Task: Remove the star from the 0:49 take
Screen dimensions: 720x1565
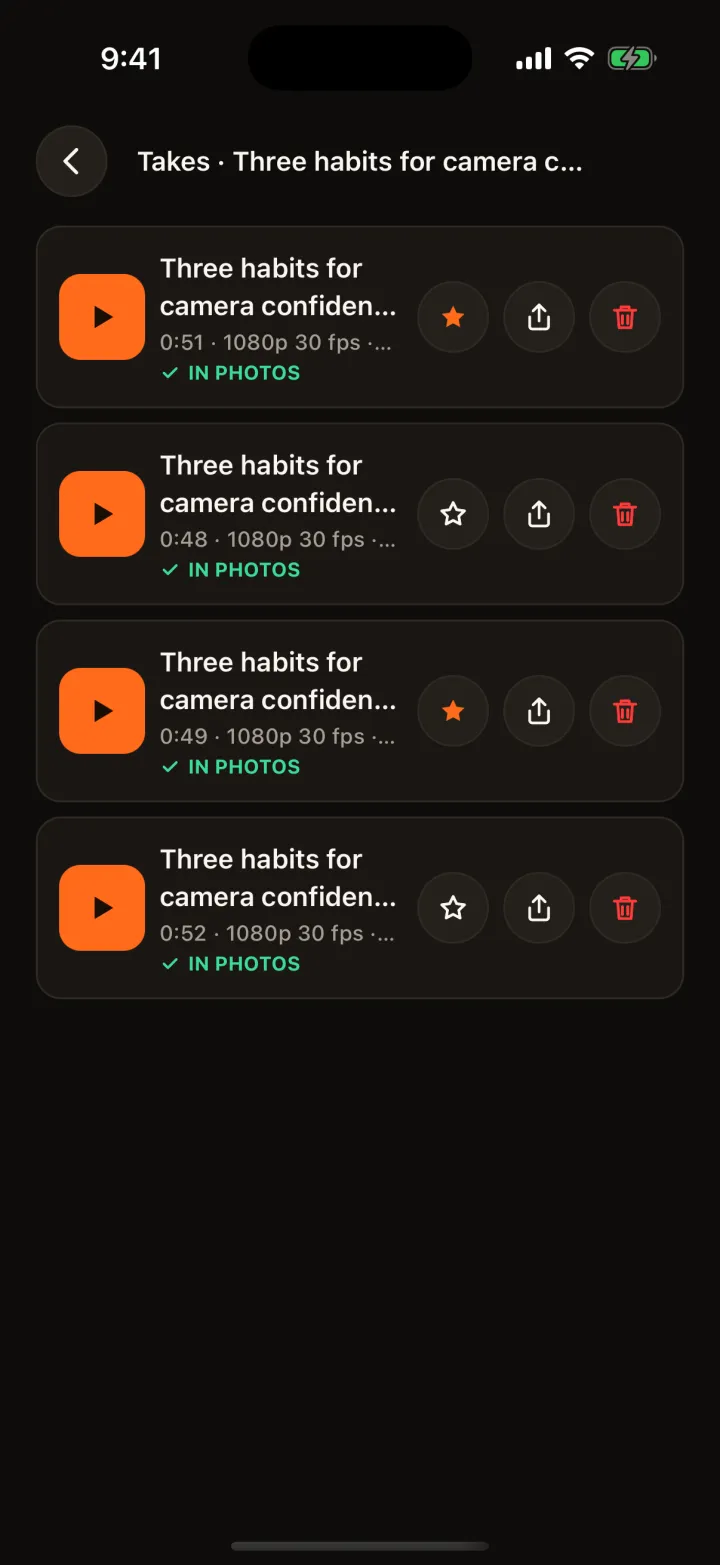Action: pyautogui.click(x=453, y=711)
